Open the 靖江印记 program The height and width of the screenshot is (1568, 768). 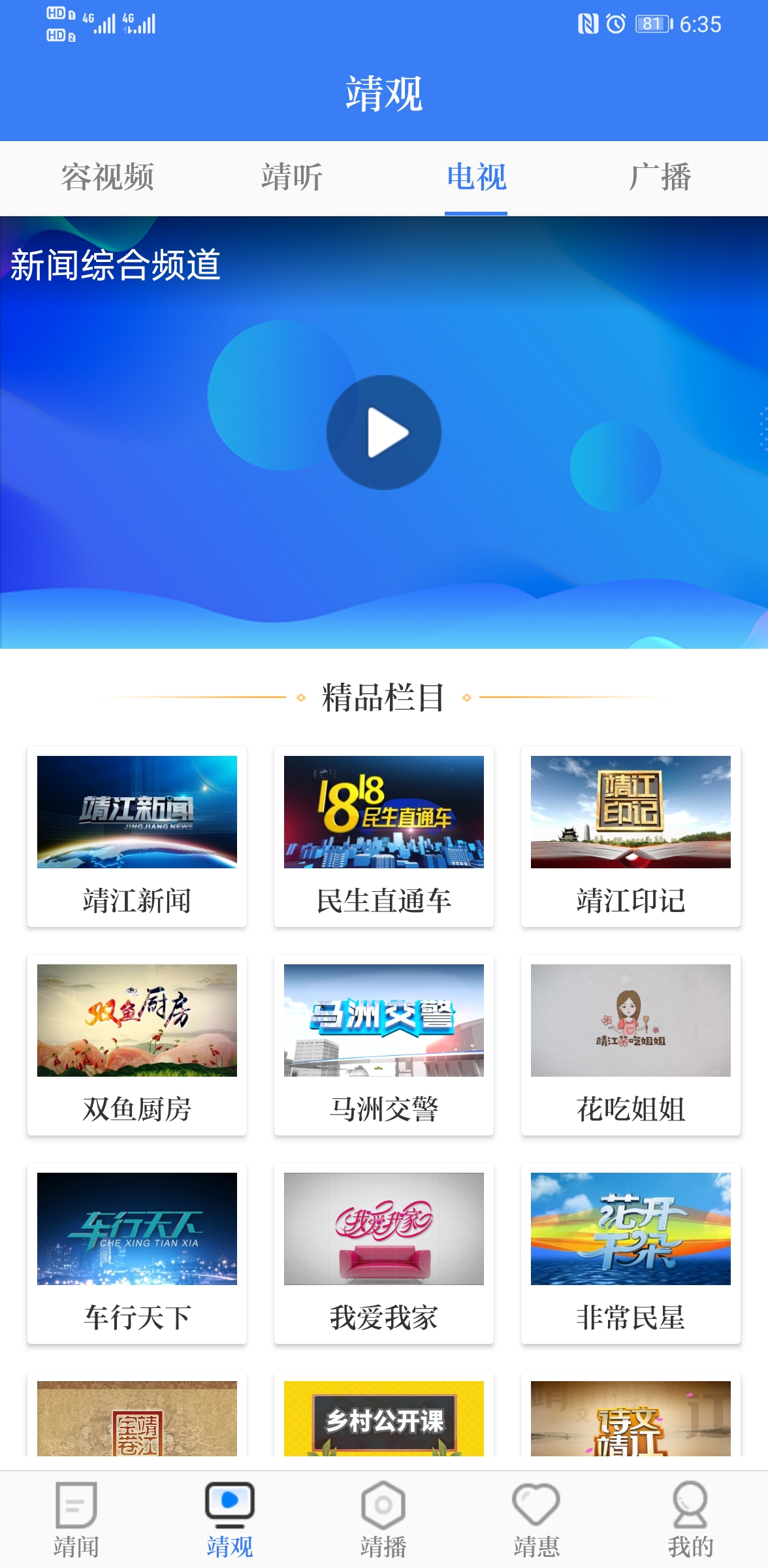point(631,838)
